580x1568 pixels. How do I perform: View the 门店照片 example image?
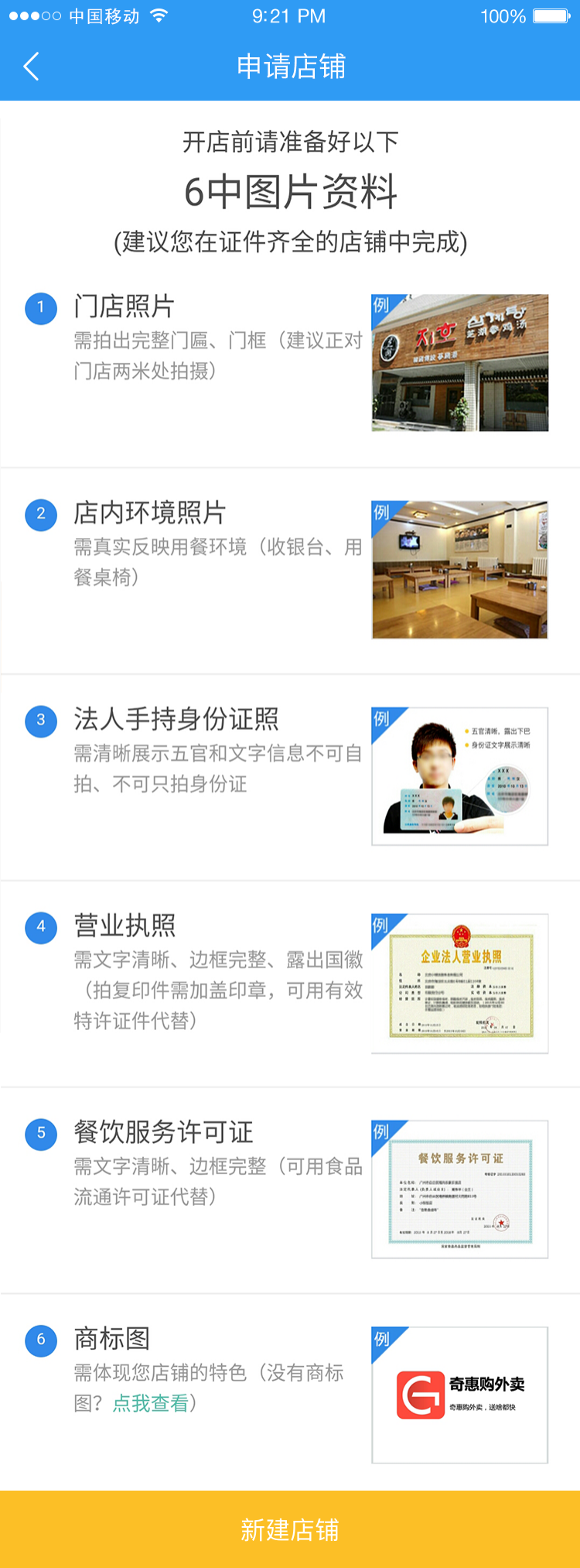click(460, 363)
